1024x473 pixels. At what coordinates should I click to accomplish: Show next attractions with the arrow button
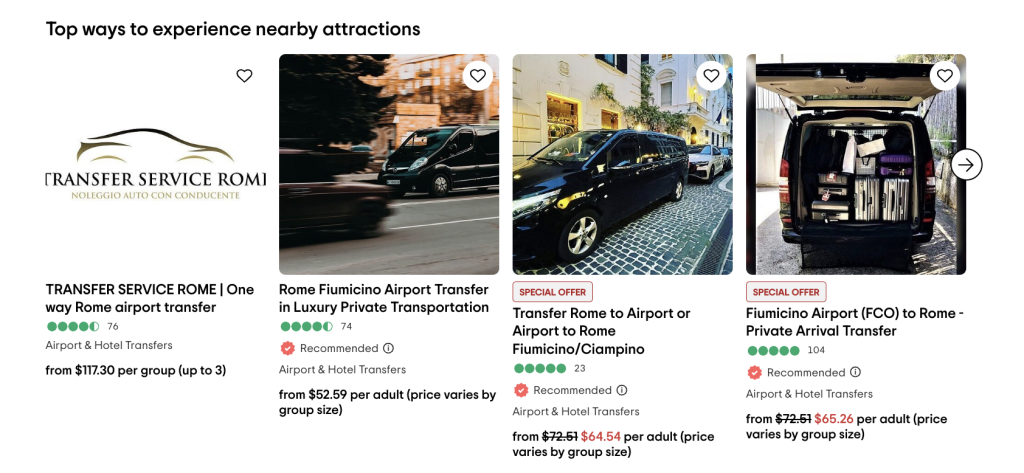(x=966, y=165)
